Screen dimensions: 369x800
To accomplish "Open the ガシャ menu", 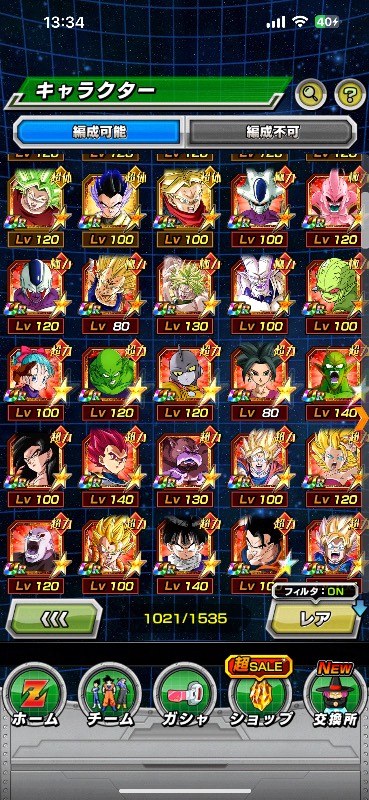I will 185,694.
